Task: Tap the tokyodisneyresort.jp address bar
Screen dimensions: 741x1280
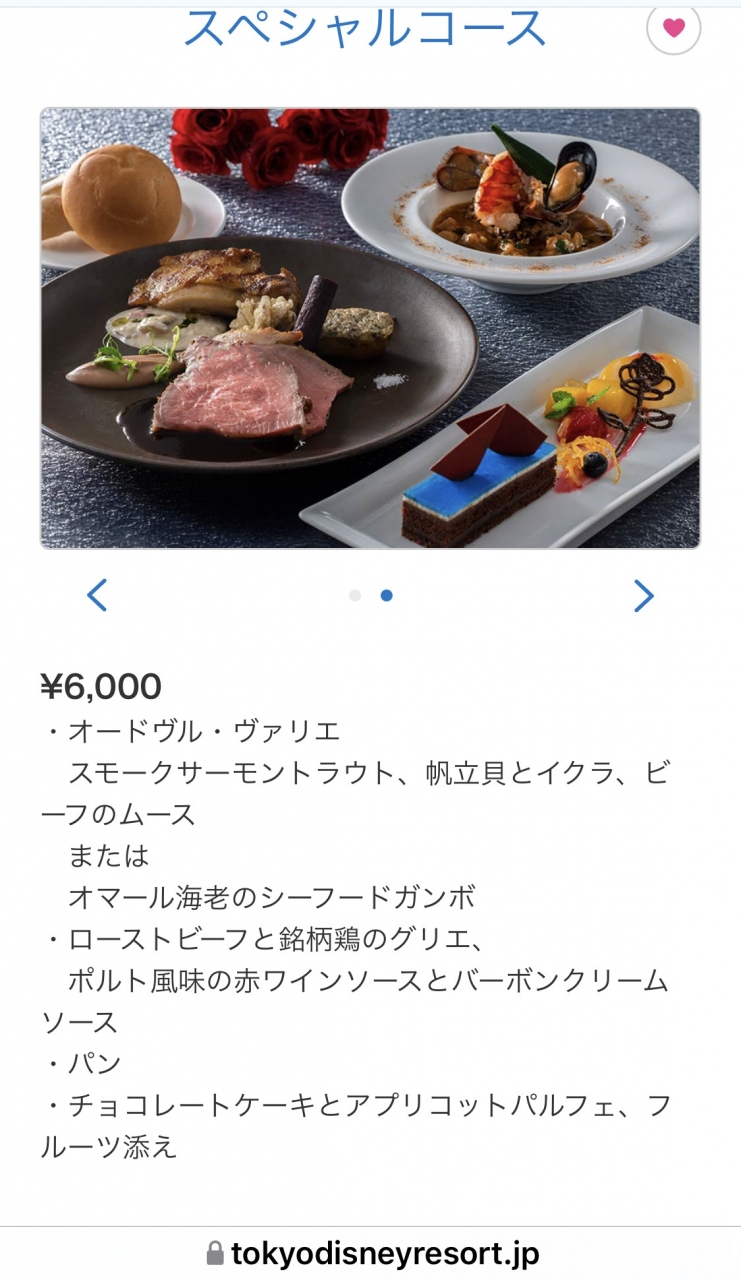Action: click(372, 1253)
